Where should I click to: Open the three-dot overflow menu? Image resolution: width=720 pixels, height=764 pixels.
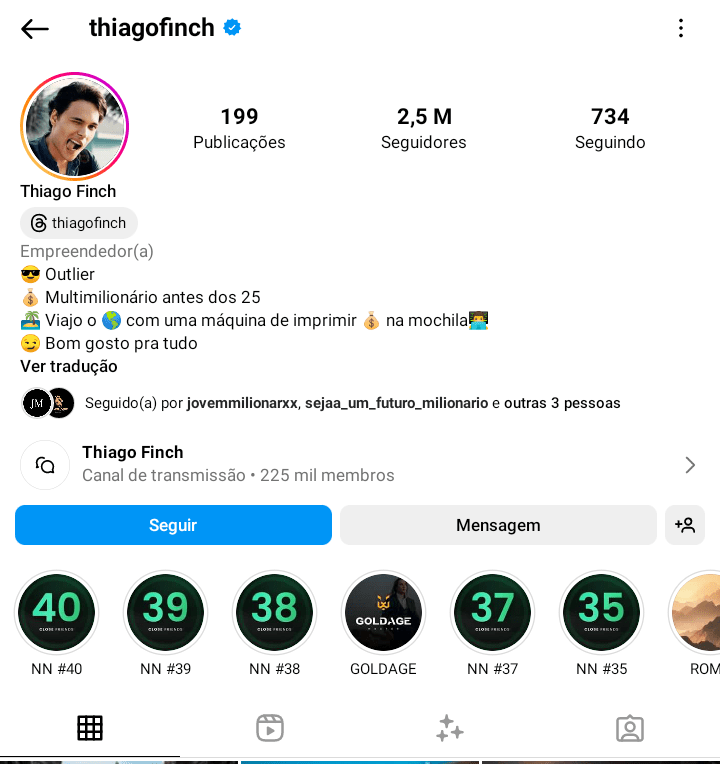coord(681,29)
